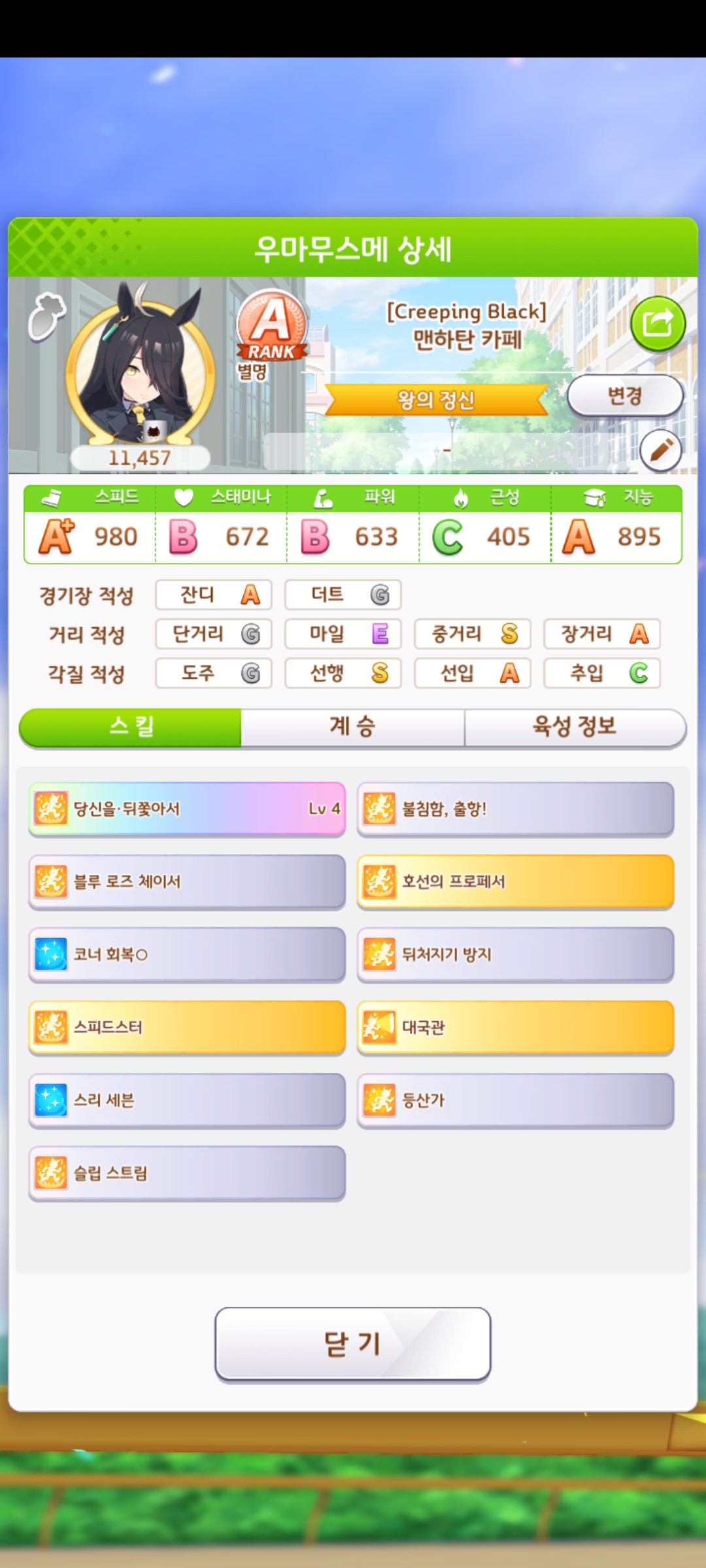
Task: Switch to the 육성 정보 tab
Action: (x=575, y=727)
